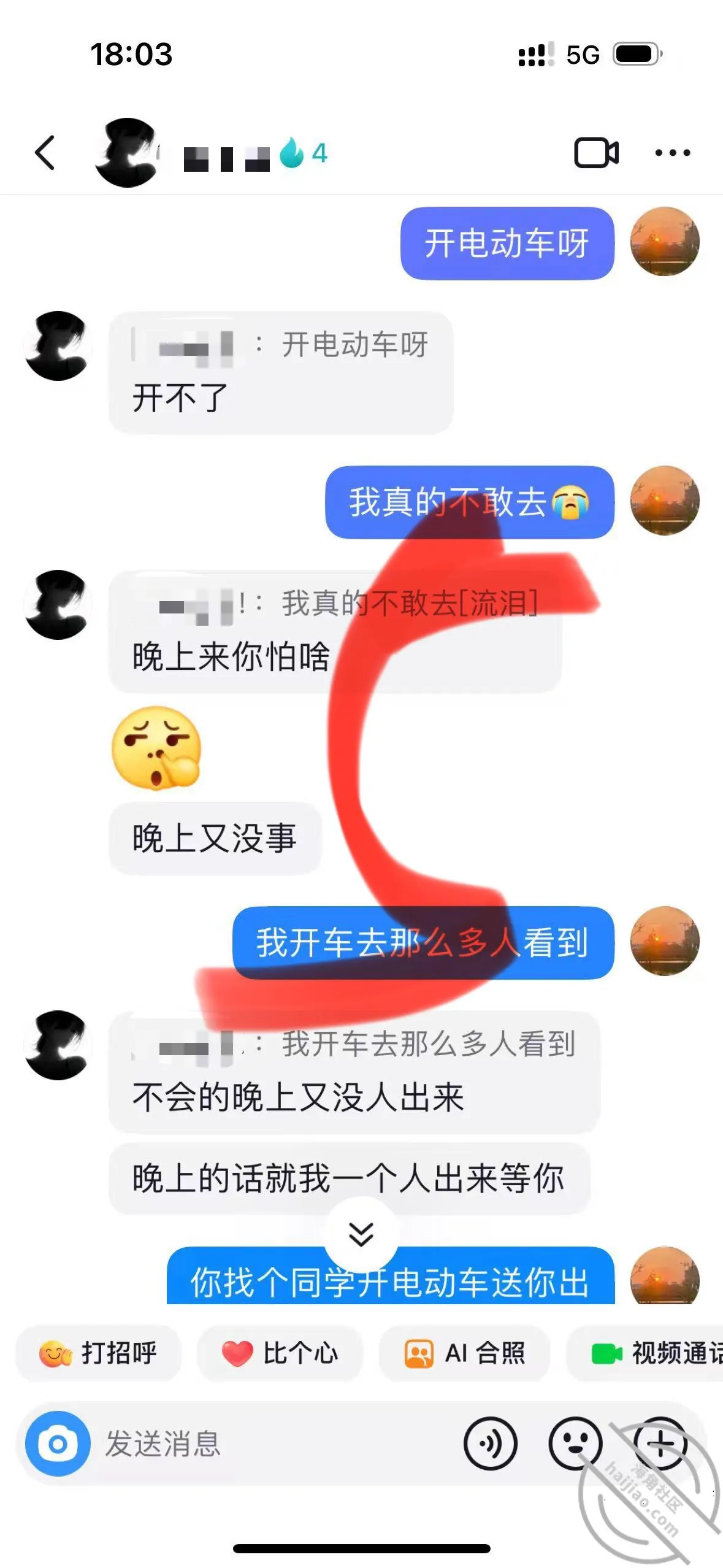Send a 打招呼 greeting
Image resolution: width=723 pixels, height=1568 pixels.
tap(98, 1353)
